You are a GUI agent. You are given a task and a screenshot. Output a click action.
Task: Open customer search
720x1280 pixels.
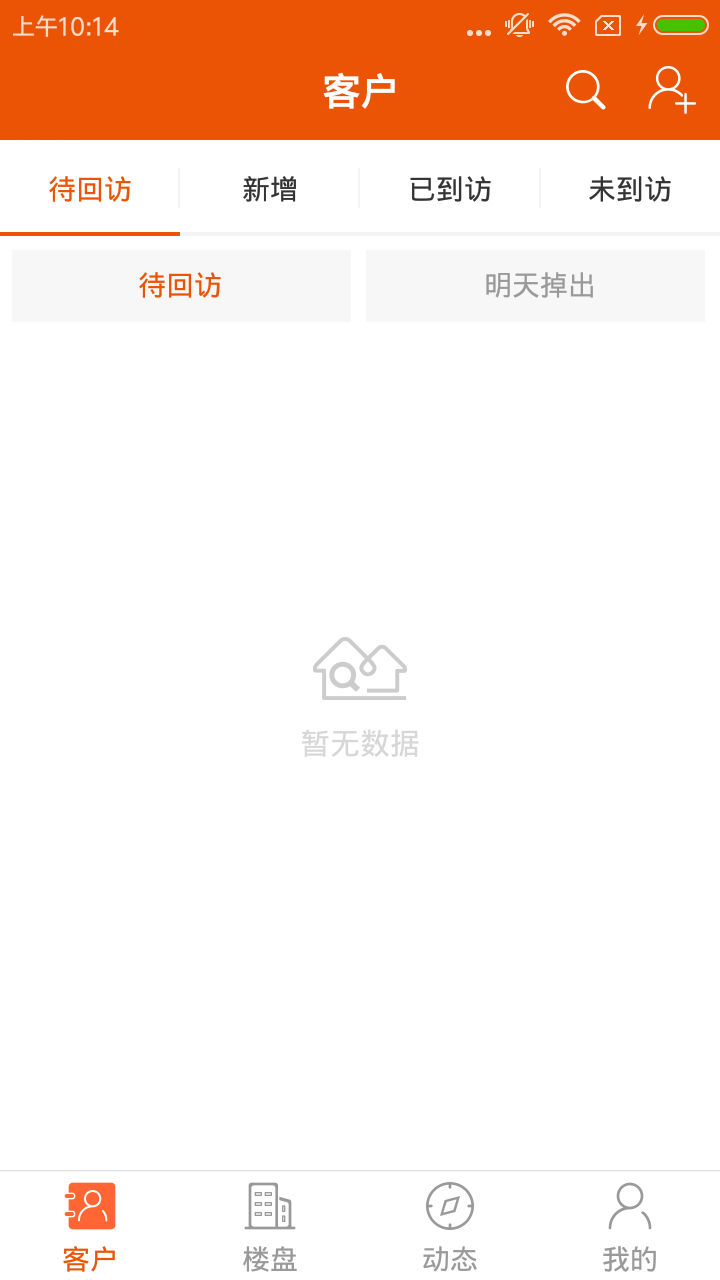tap(585, 90)
